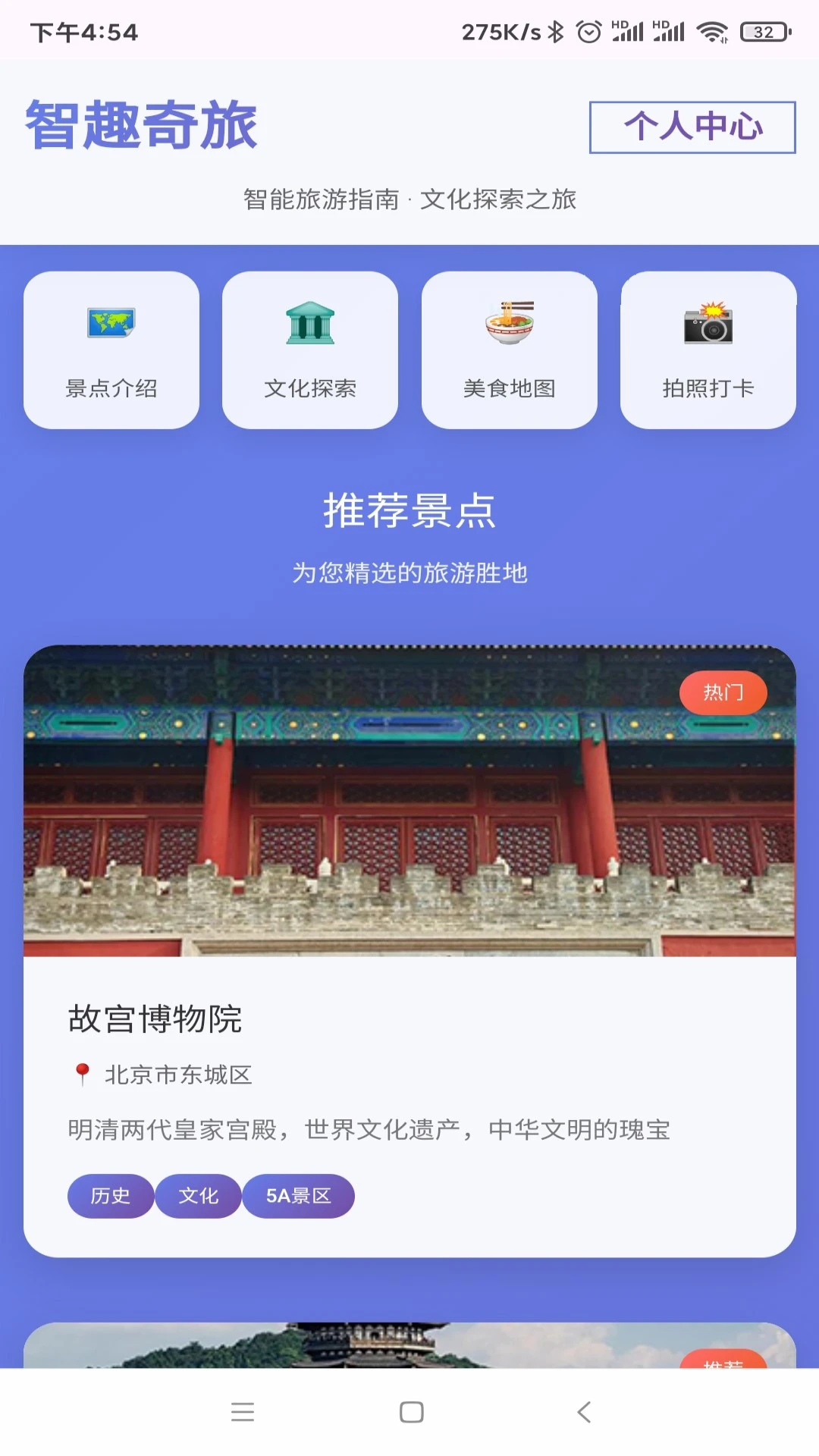Tap the system back button
The width and height of the screenshot is (819, 1456).
coord(583,1412)
